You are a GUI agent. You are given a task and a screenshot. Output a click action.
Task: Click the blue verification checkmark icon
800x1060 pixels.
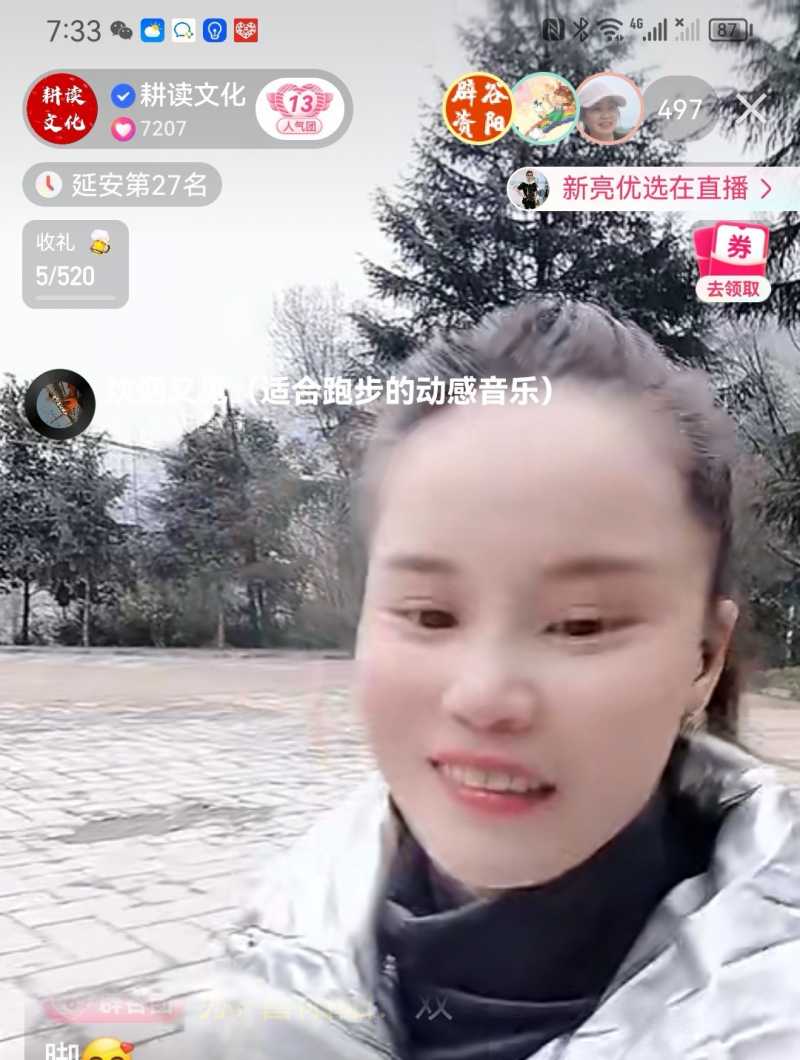pyautogui.click(x=123, y=94)
